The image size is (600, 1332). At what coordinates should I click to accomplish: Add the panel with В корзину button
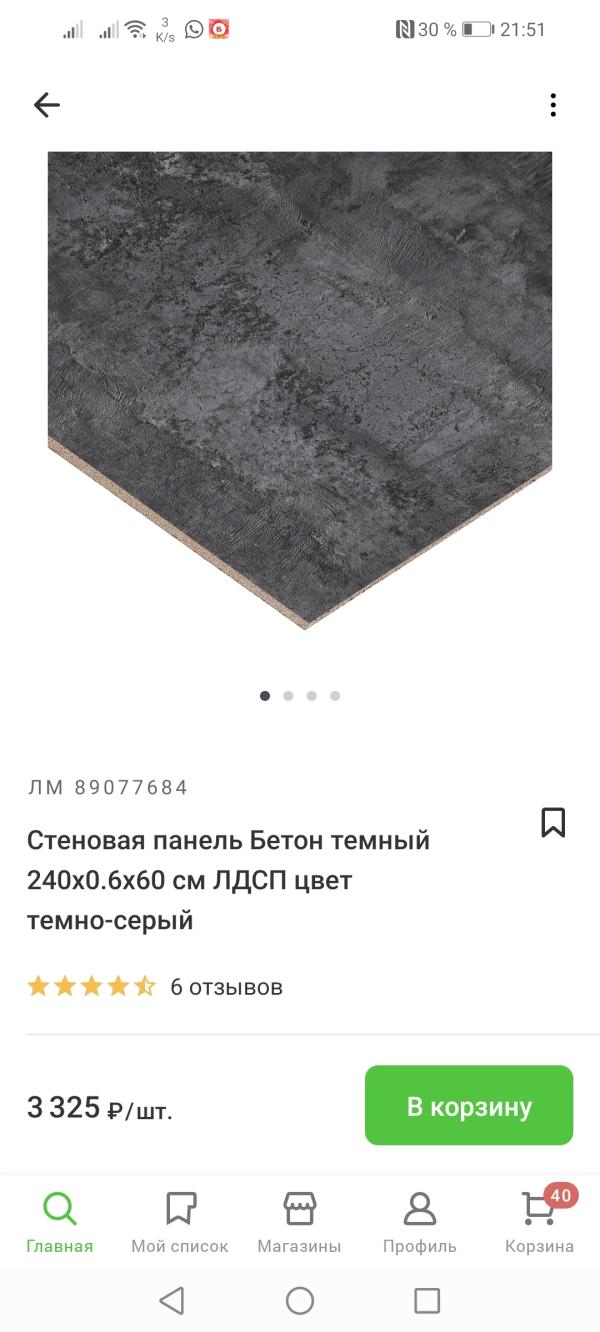469,1105
